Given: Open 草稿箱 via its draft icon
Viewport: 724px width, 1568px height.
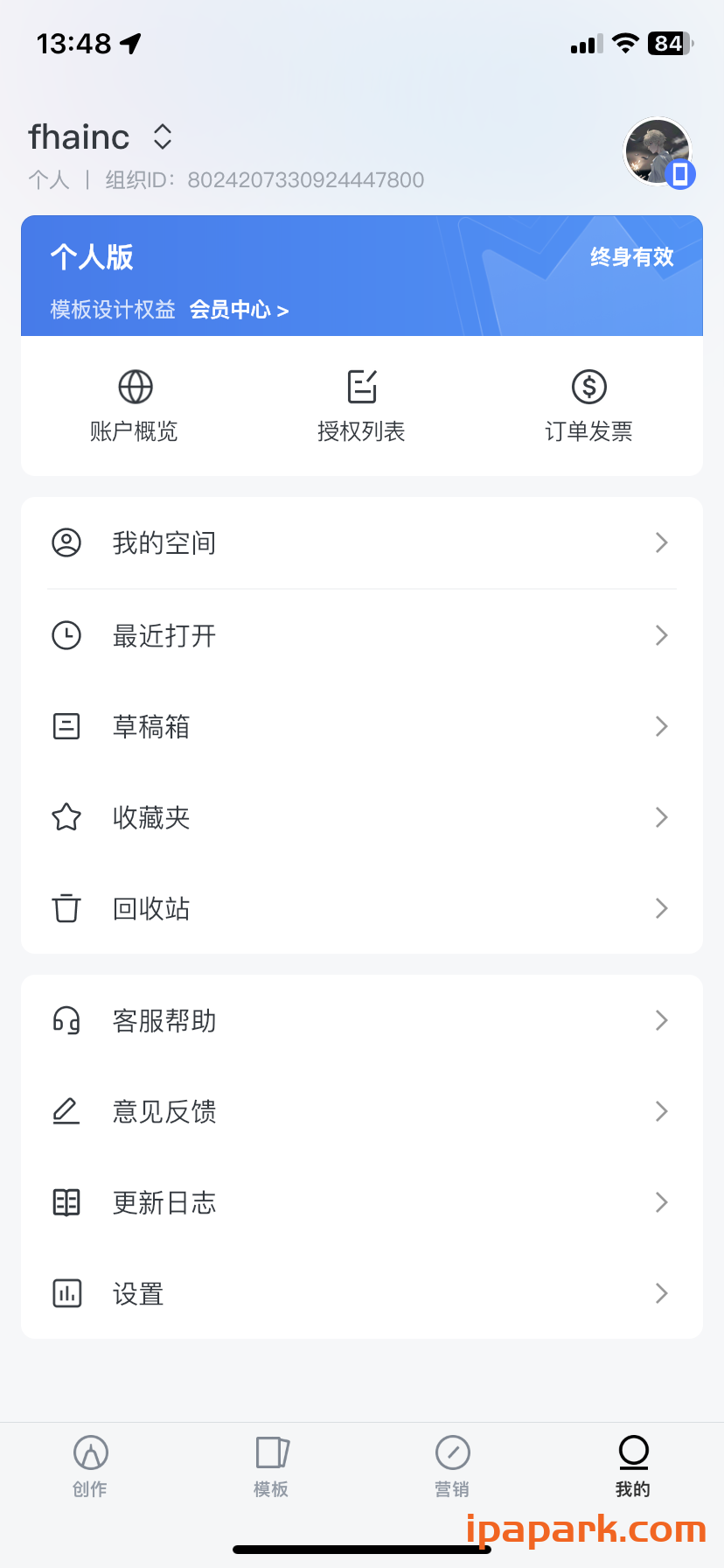Looking at the screenshot, I should click(x=66, y=726).
